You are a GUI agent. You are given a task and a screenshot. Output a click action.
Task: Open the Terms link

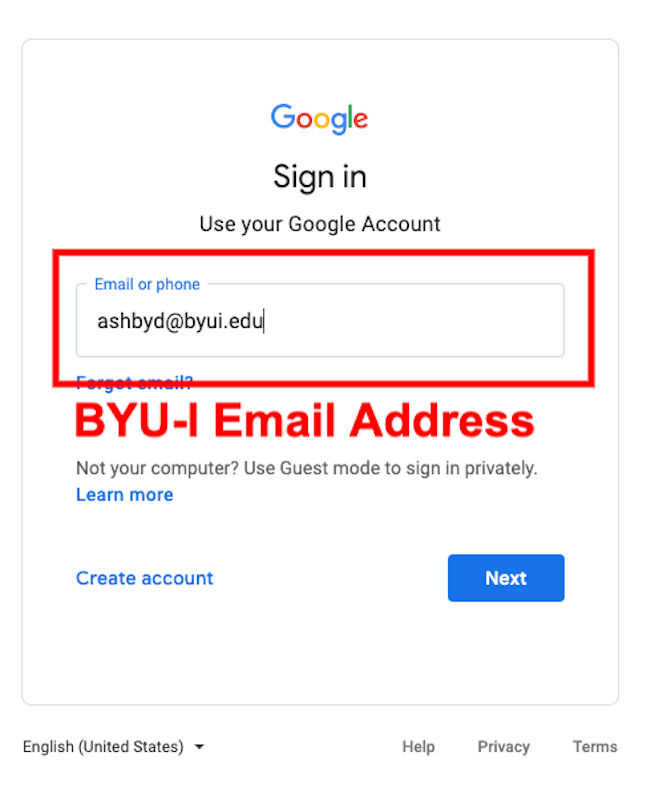[594, 747]
